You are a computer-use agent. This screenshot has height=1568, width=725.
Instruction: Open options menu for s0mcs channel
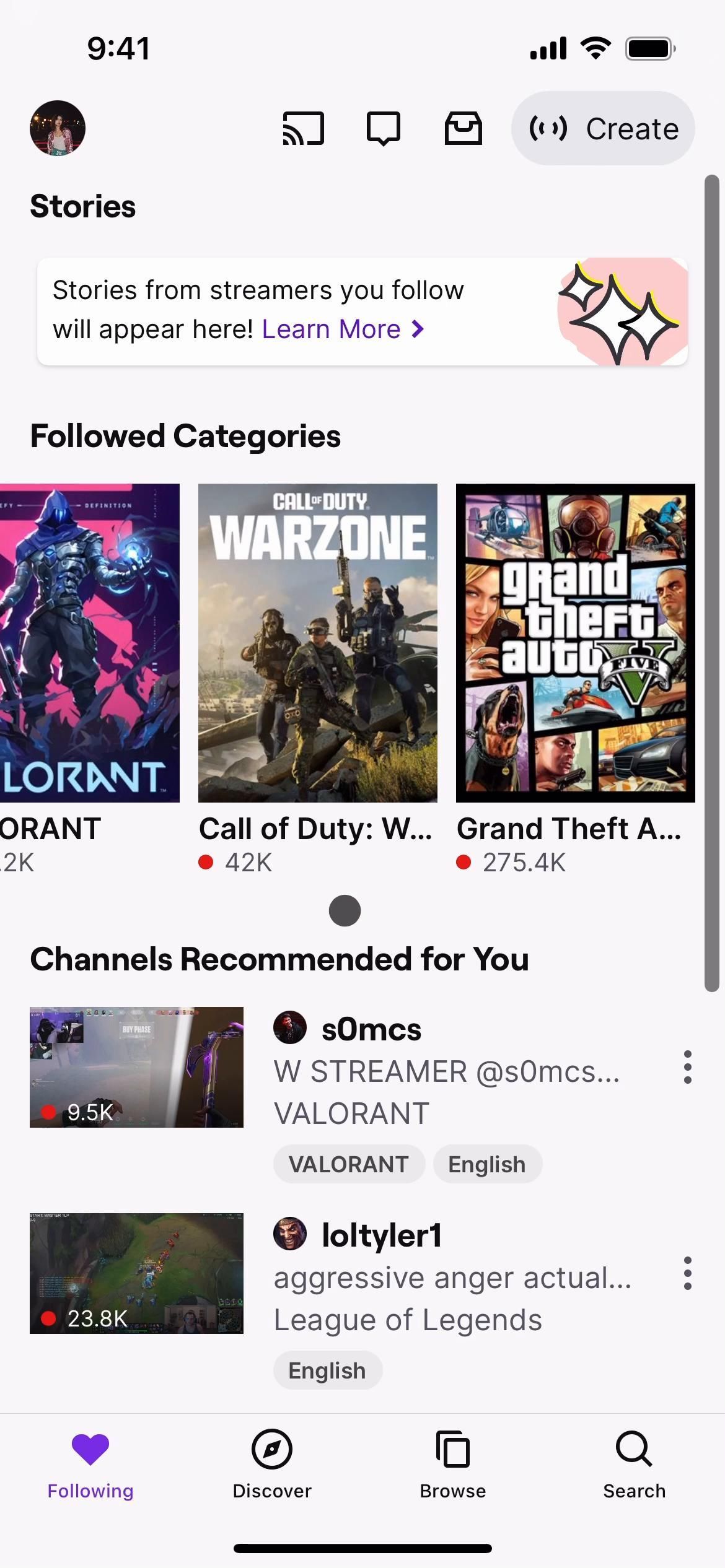pos(687,1067)
